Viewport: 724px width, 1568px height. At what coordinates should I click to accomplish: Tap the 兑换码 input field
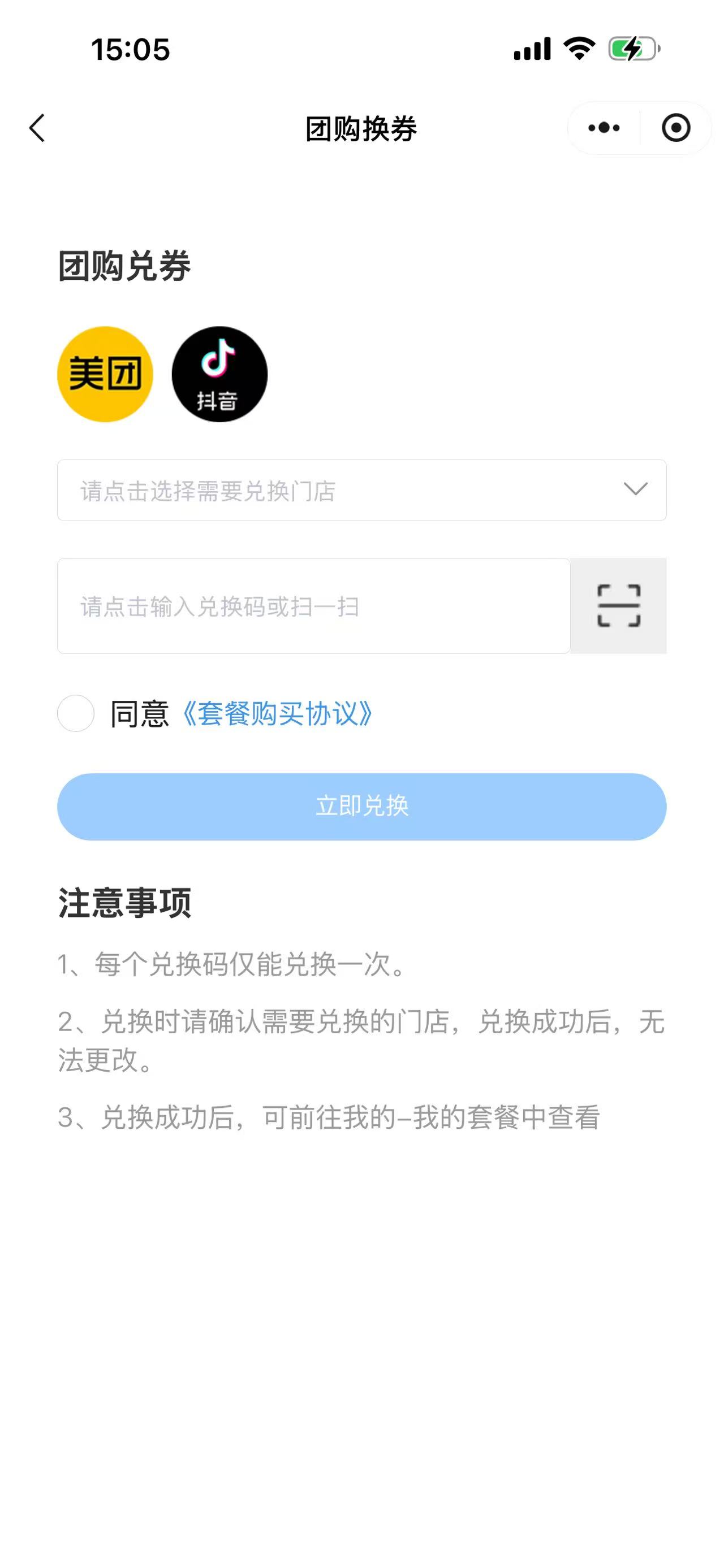[x=313, y=607]
